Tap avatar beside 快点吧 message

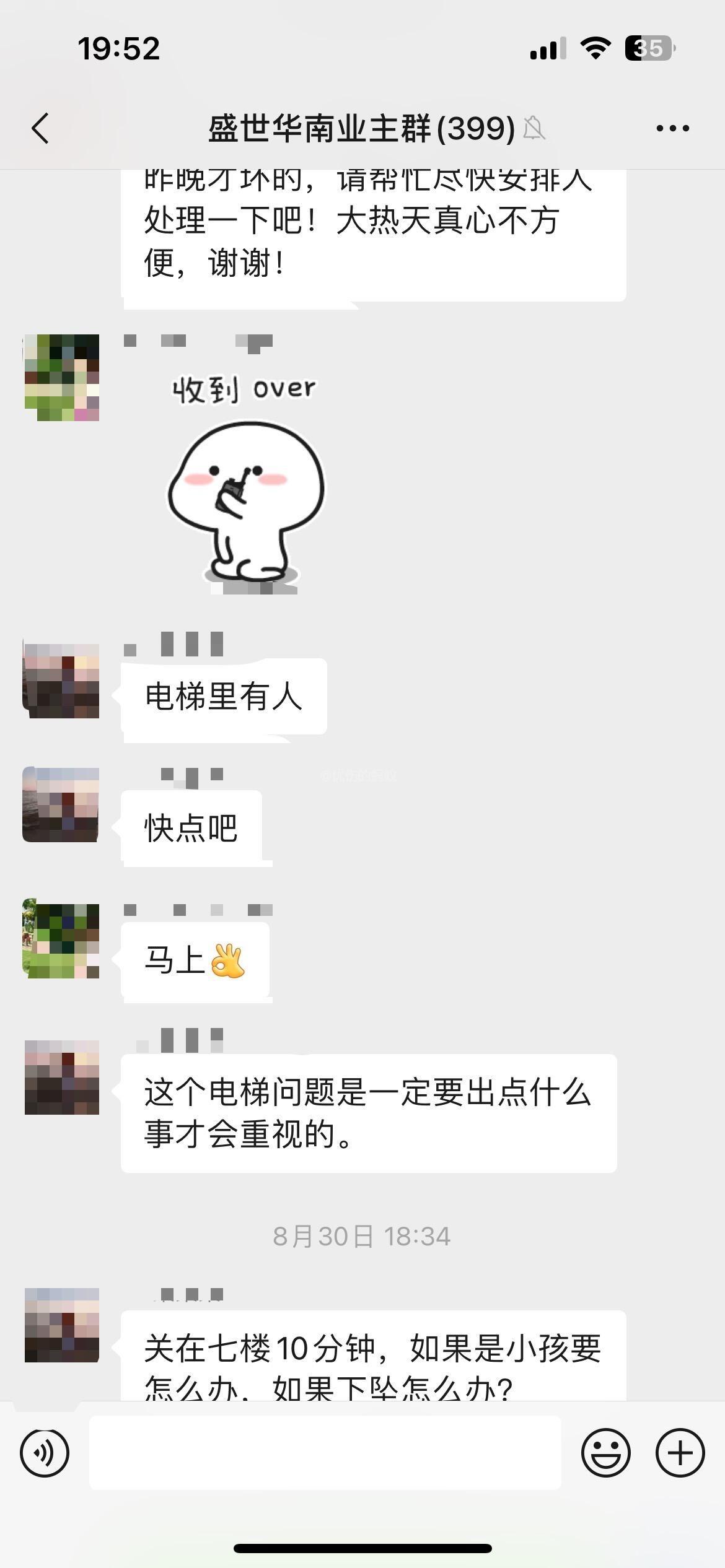pyautogui.click(x=61, y=804)
